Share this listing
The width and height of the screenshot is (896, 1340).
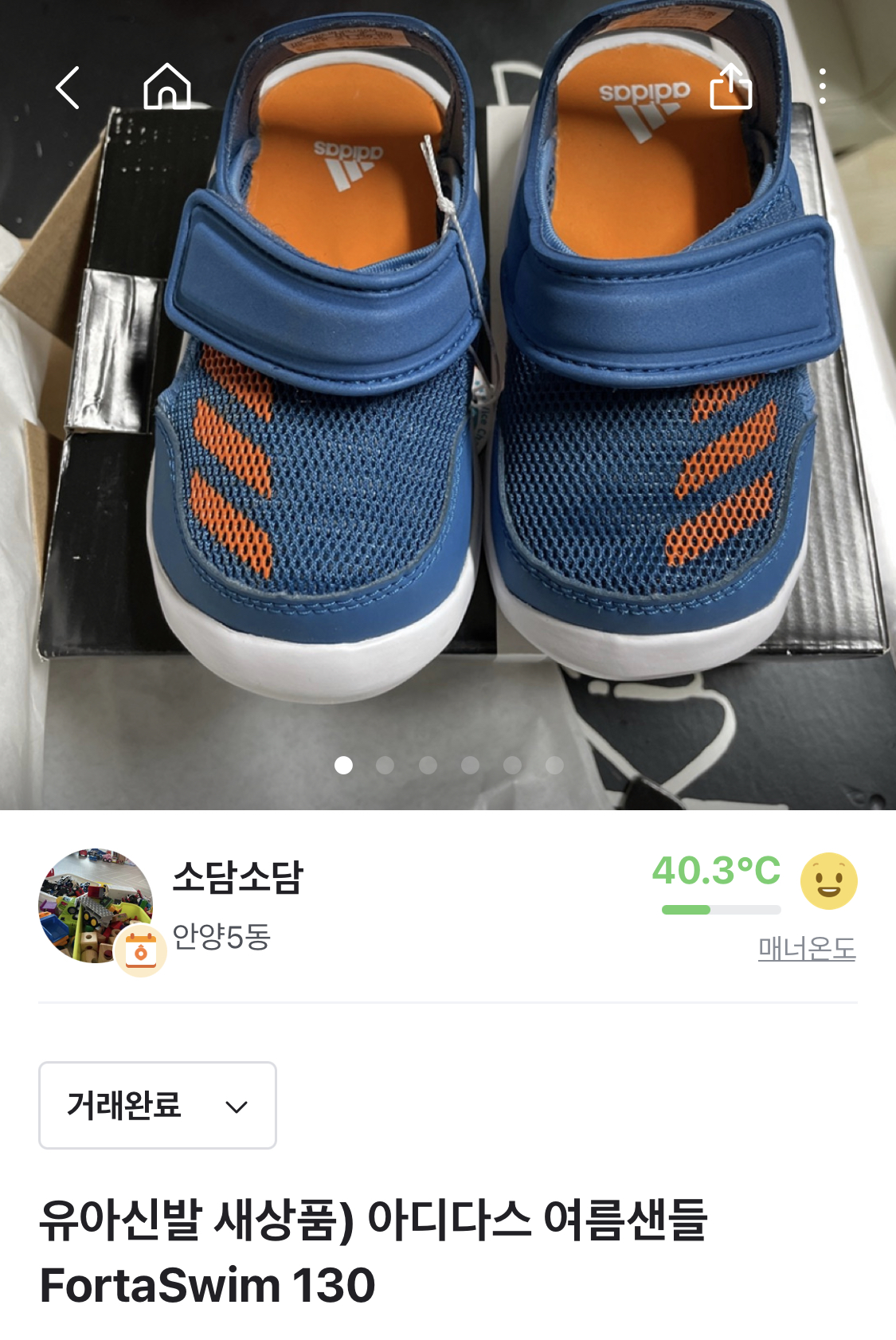click(x=730, y=86)
